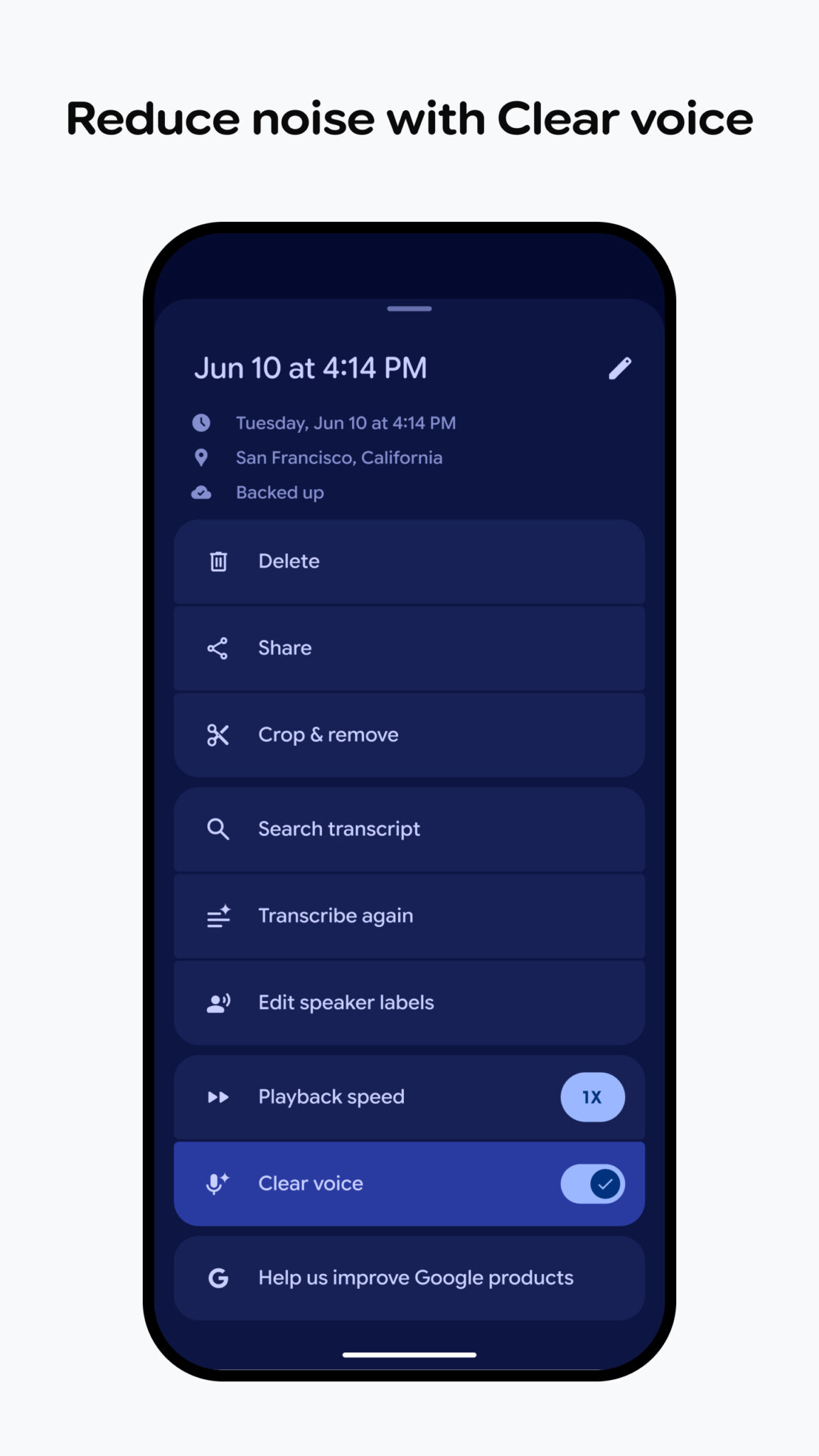Select the Delete trash icon
Image resolution: width=819 pixels, height=1456 pixels.
pyautogui.click(x=218, y=561)
